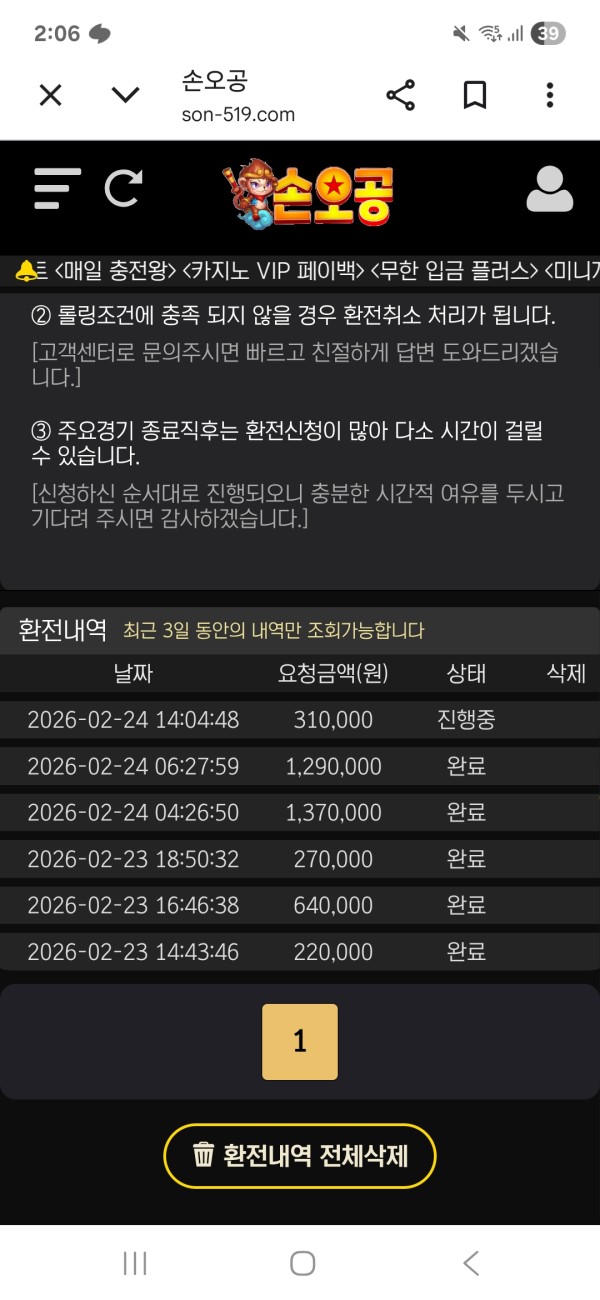Close the browser tab with the X
The image size is (600, 1300).
(x=50, y=95)
